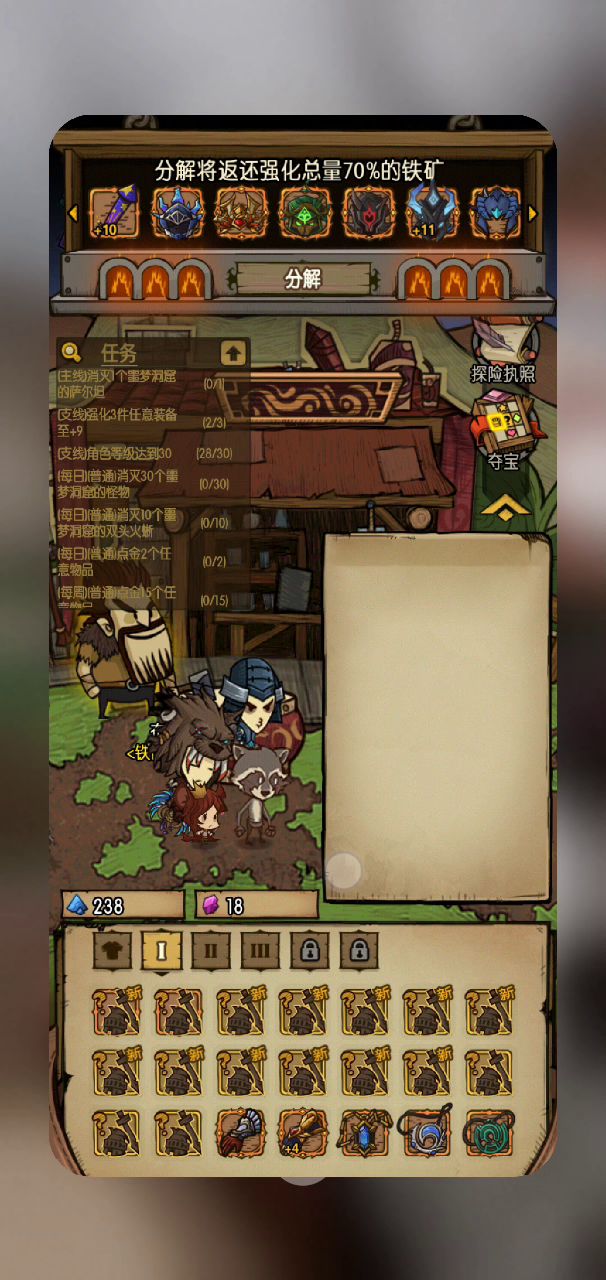Select the green ring item in bag
Viewport: 606px width, 1280px height.
pyautogui.click(x=489, y=1133)
